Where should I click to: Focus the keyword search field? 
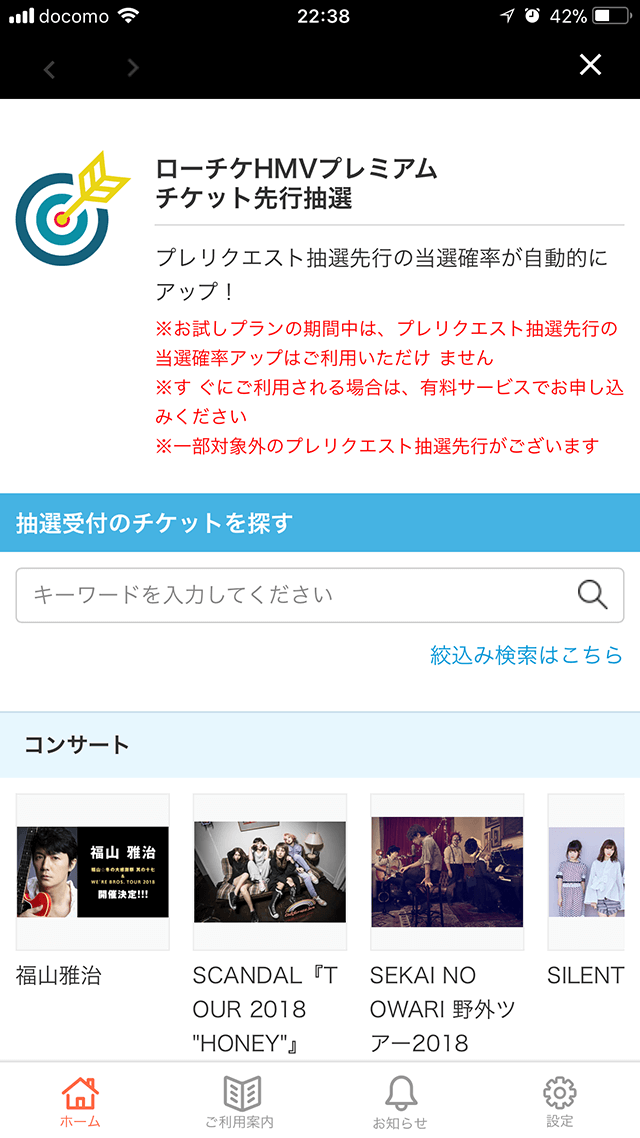coord(290,595)
